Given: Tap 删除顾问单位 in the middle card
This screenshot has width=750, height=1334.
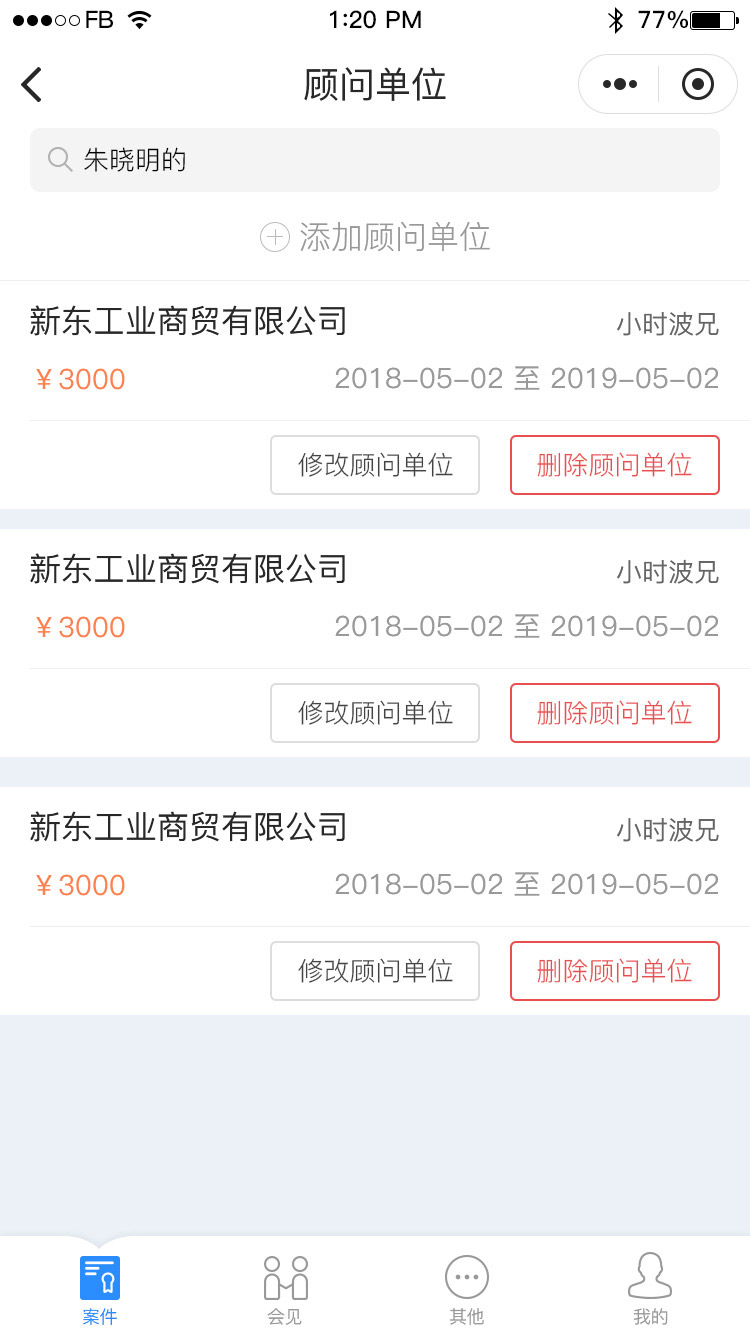Looking at the screenshot, I should coord(615,713).
